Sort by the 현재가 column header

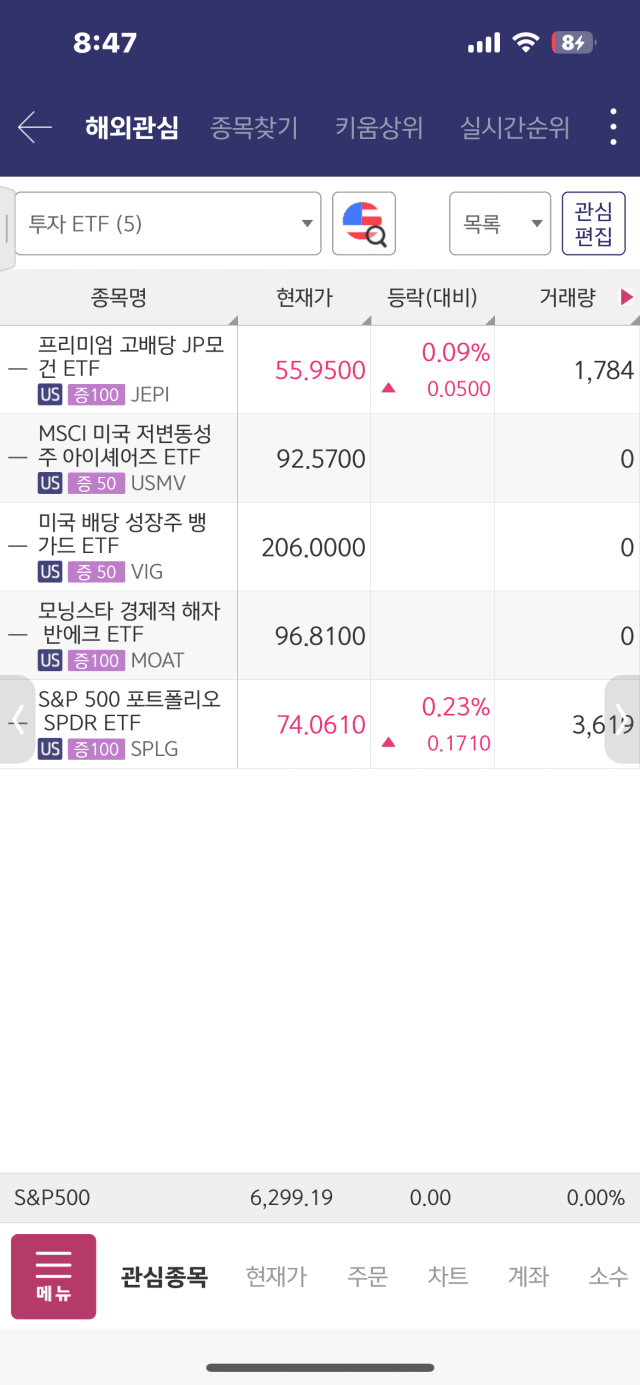click(x=305, y=297)
